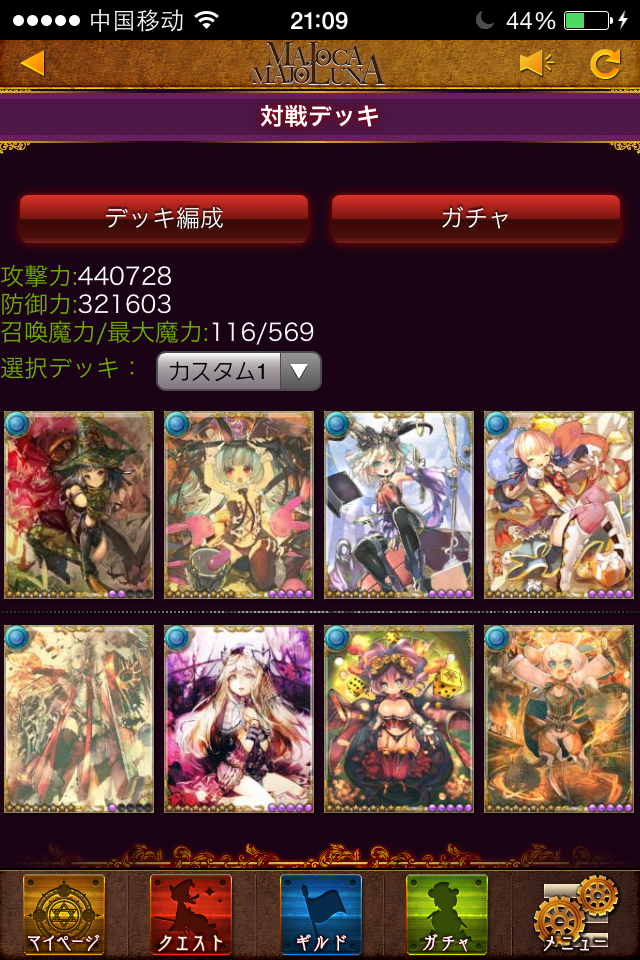Expand the カスタム1 deck dropdown
The height and width of the screenshot is (960, 640).
[239, 371]
